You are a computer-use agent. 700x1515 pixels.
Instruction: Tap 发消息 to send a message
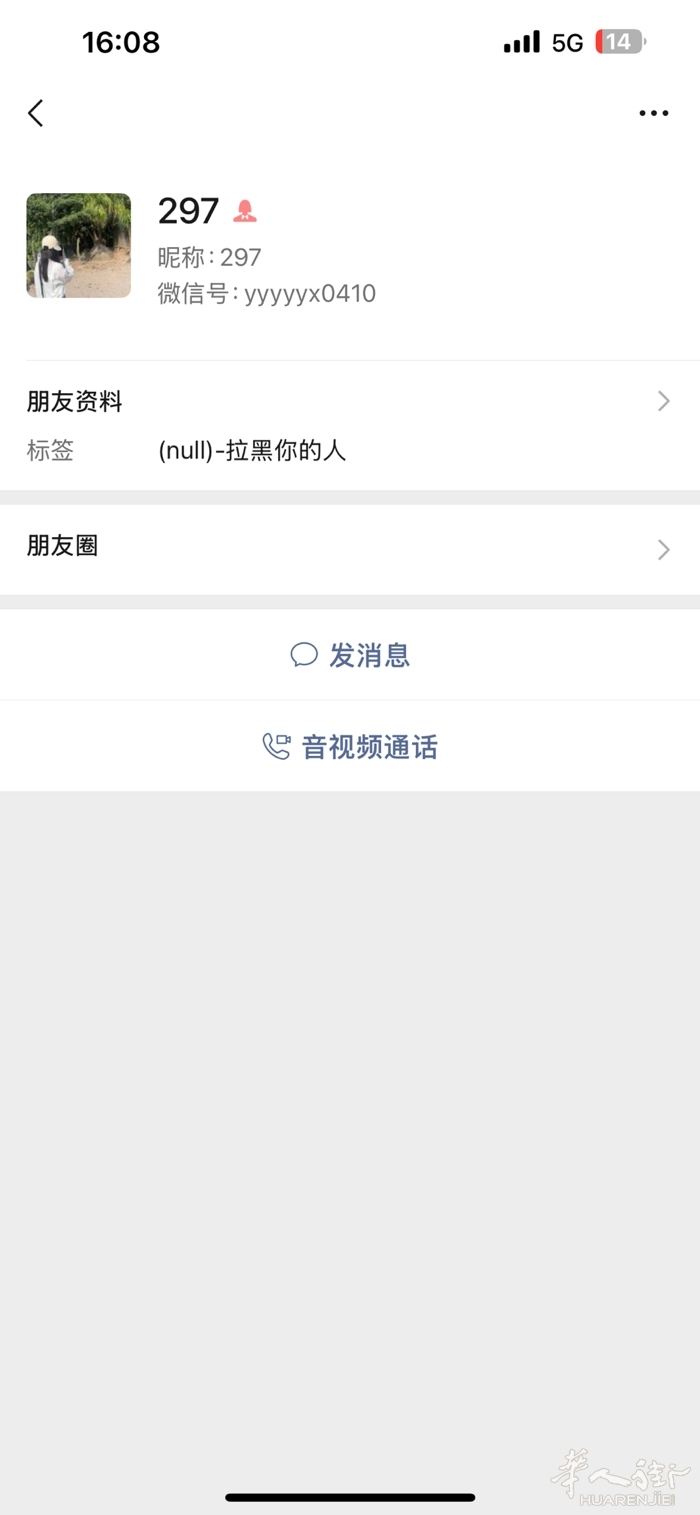tap(350, 655)
